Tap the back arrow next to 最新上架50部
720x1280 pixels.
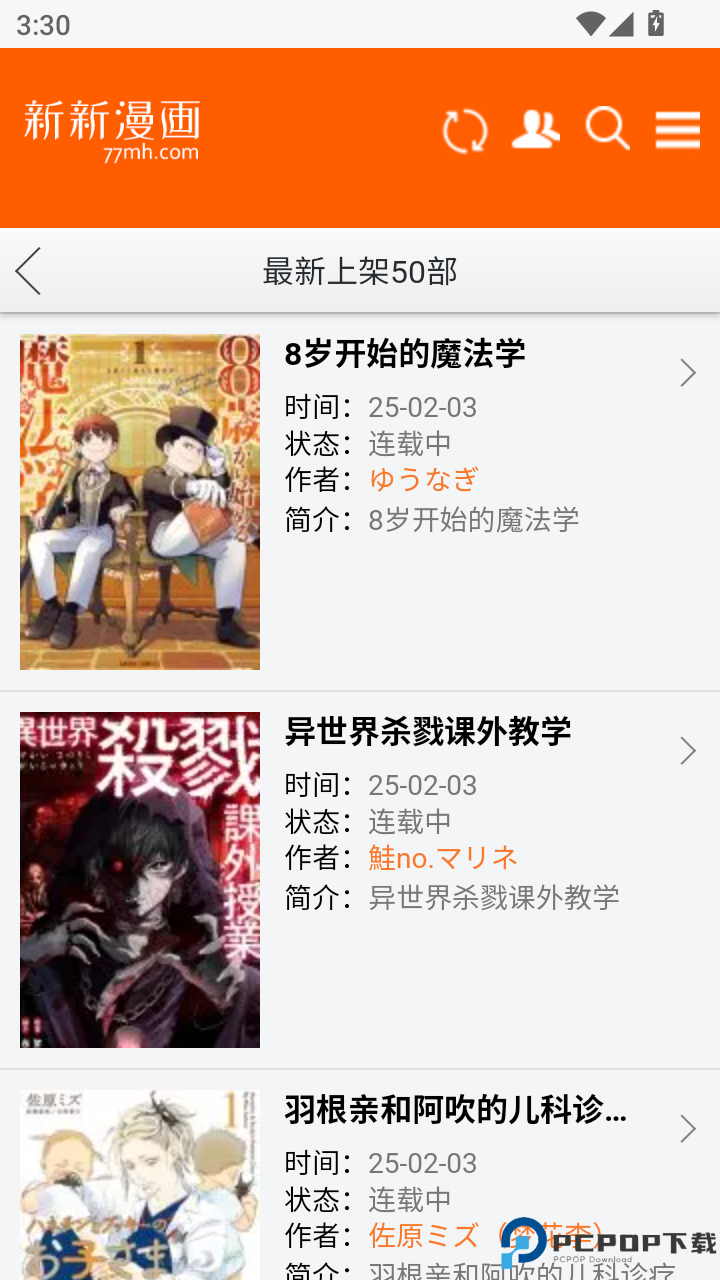click(28, 271)
